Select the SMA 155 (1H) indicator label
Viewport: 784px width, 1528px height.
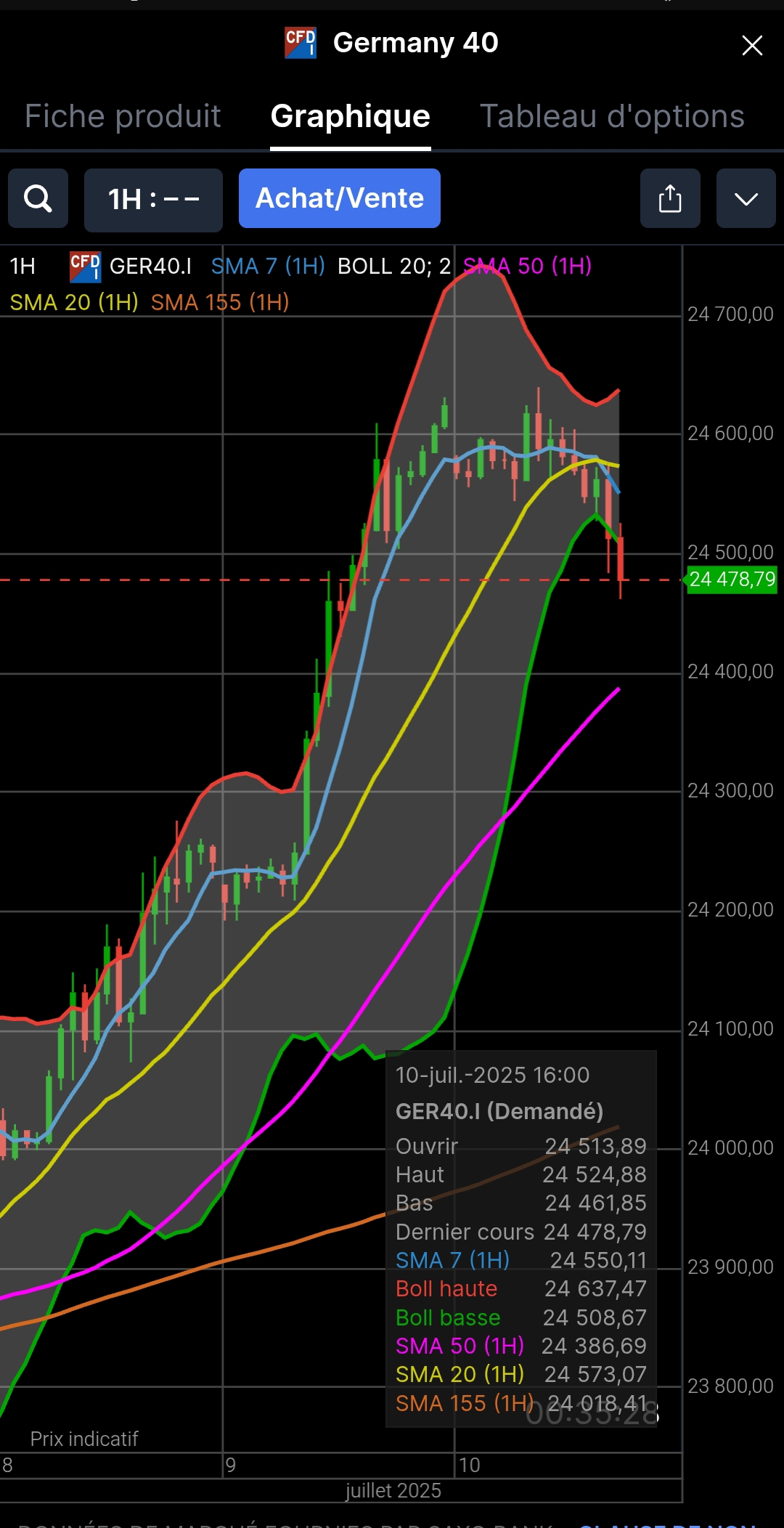[220, 302]
